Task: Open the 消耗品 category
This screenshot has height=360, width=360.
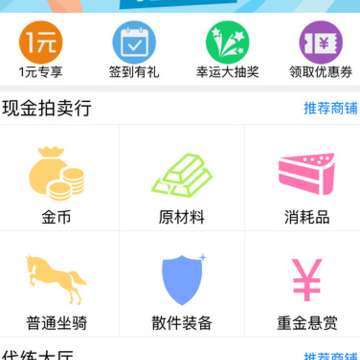Action: (x=303, y=178)
